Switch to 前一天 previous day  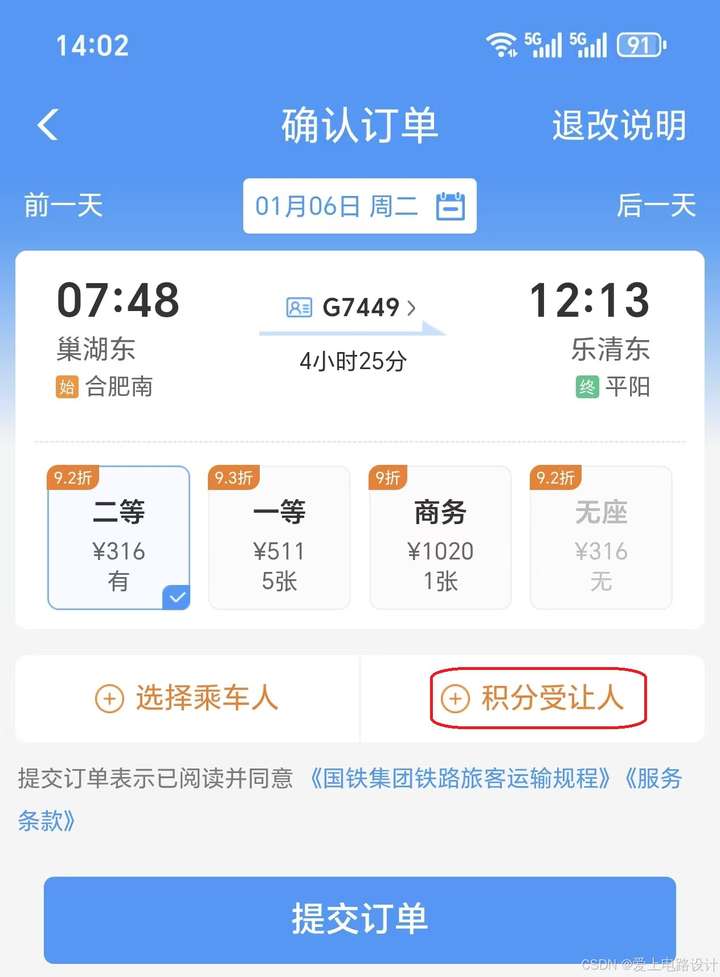pyautogui.click(x=63, y=205)
